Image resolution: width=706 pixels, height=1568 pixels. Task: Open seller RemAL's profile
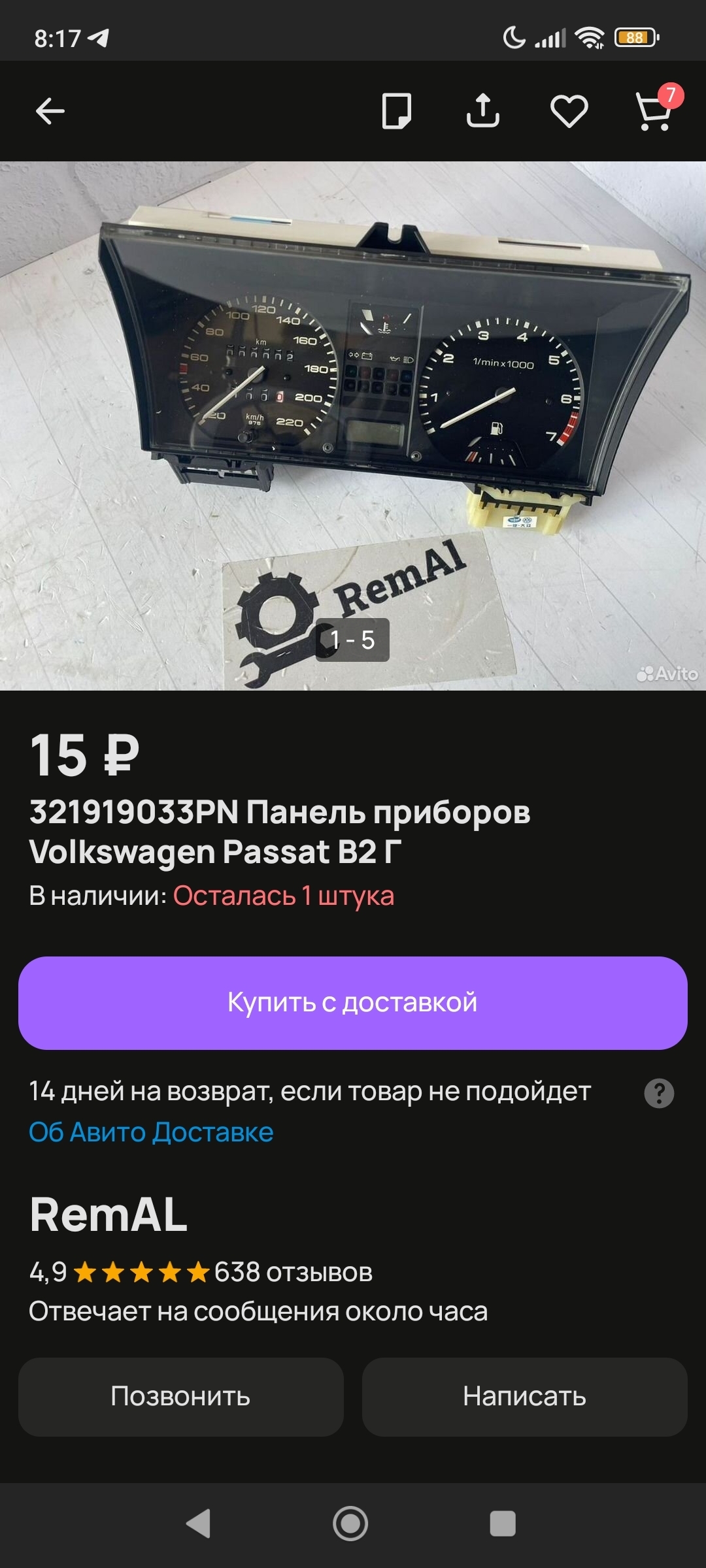[x=109, y=1215]
